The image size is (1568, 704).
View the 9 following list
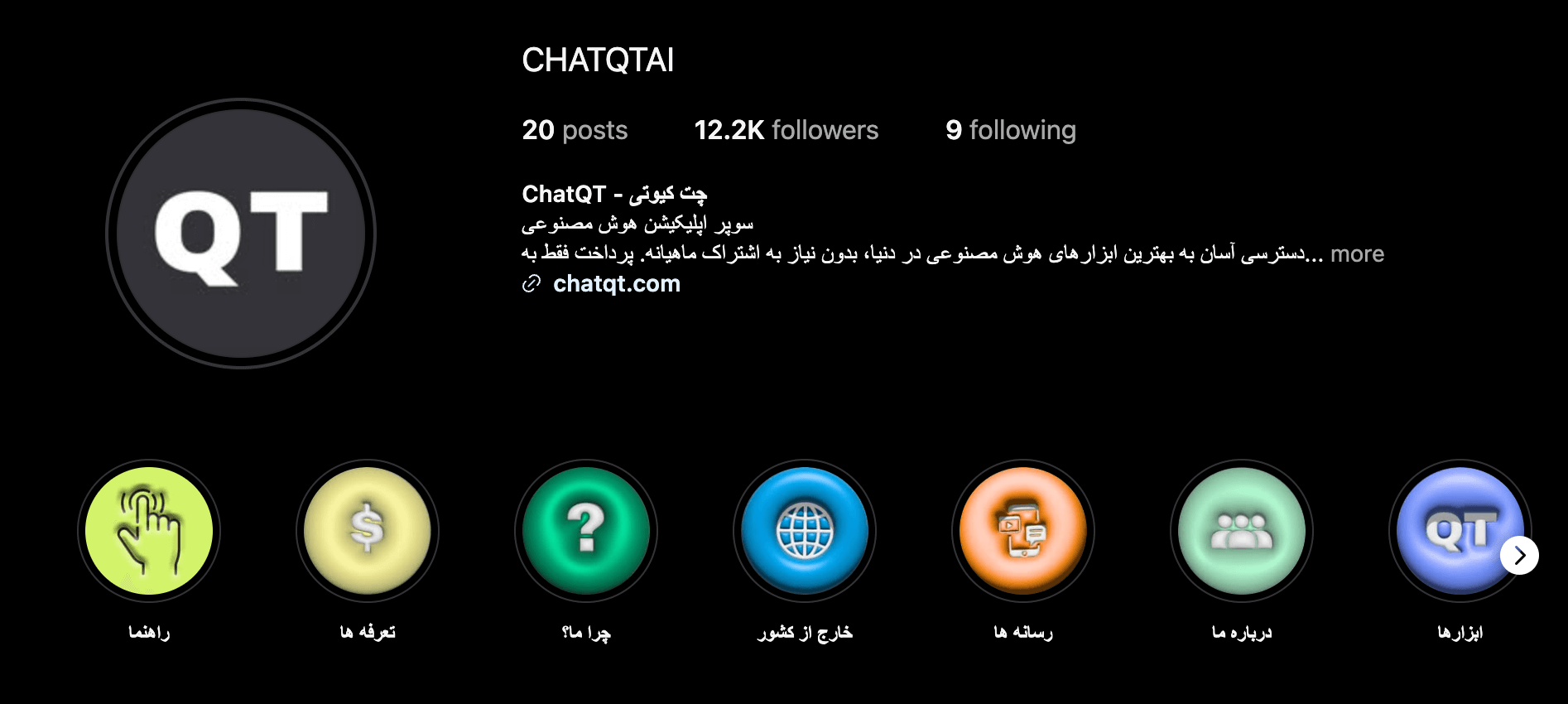1010,130
